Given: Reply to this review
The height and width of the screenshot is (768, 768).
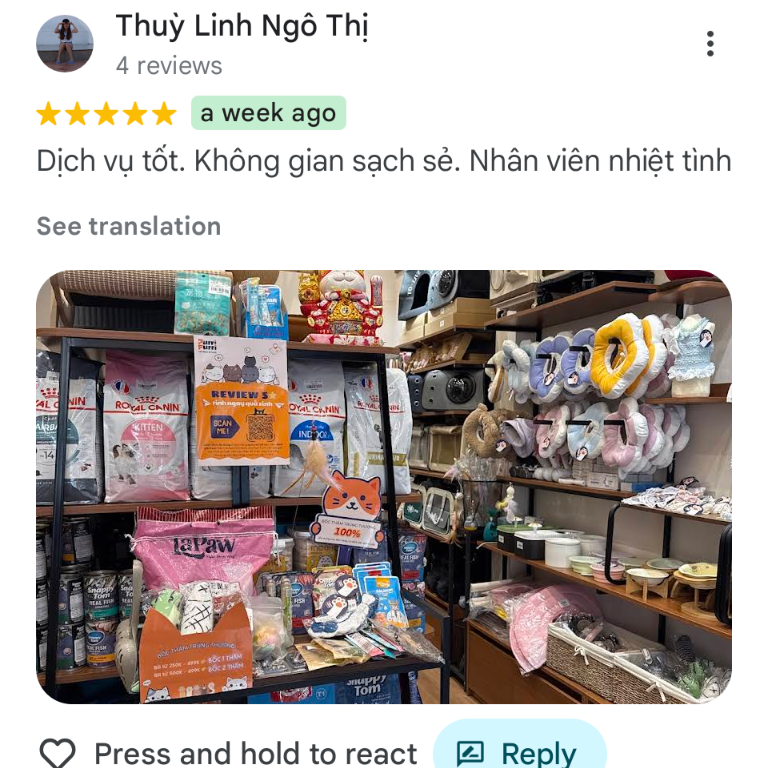Looking at the screenshot, I should tap(519, 752).
